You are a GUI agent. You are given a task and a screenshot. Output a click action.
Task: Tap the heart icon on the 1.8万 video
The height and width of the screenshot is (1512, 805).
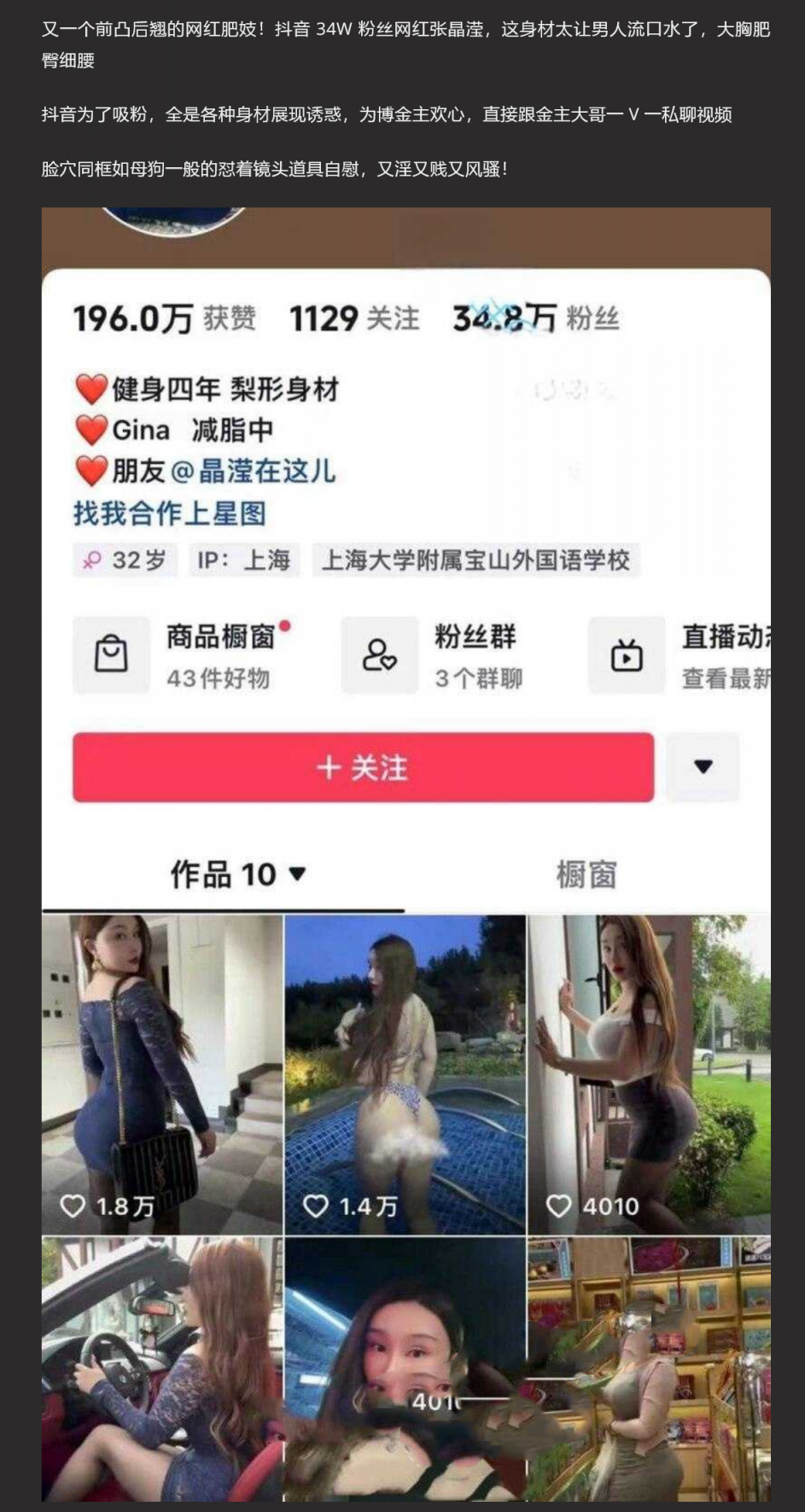tap(74, 1206)
